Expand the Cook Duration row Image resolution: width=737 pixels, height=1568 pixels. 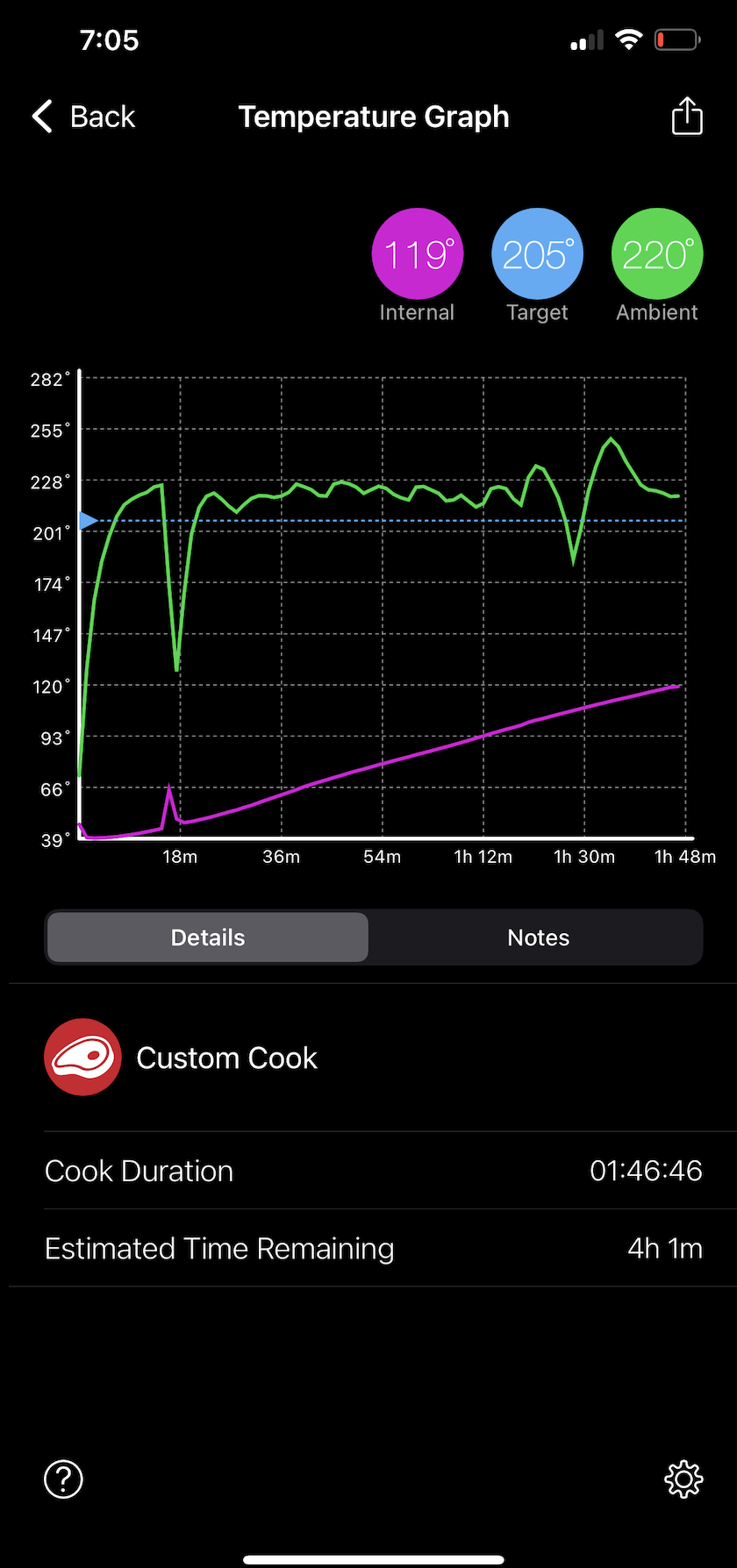(368, 1170)
